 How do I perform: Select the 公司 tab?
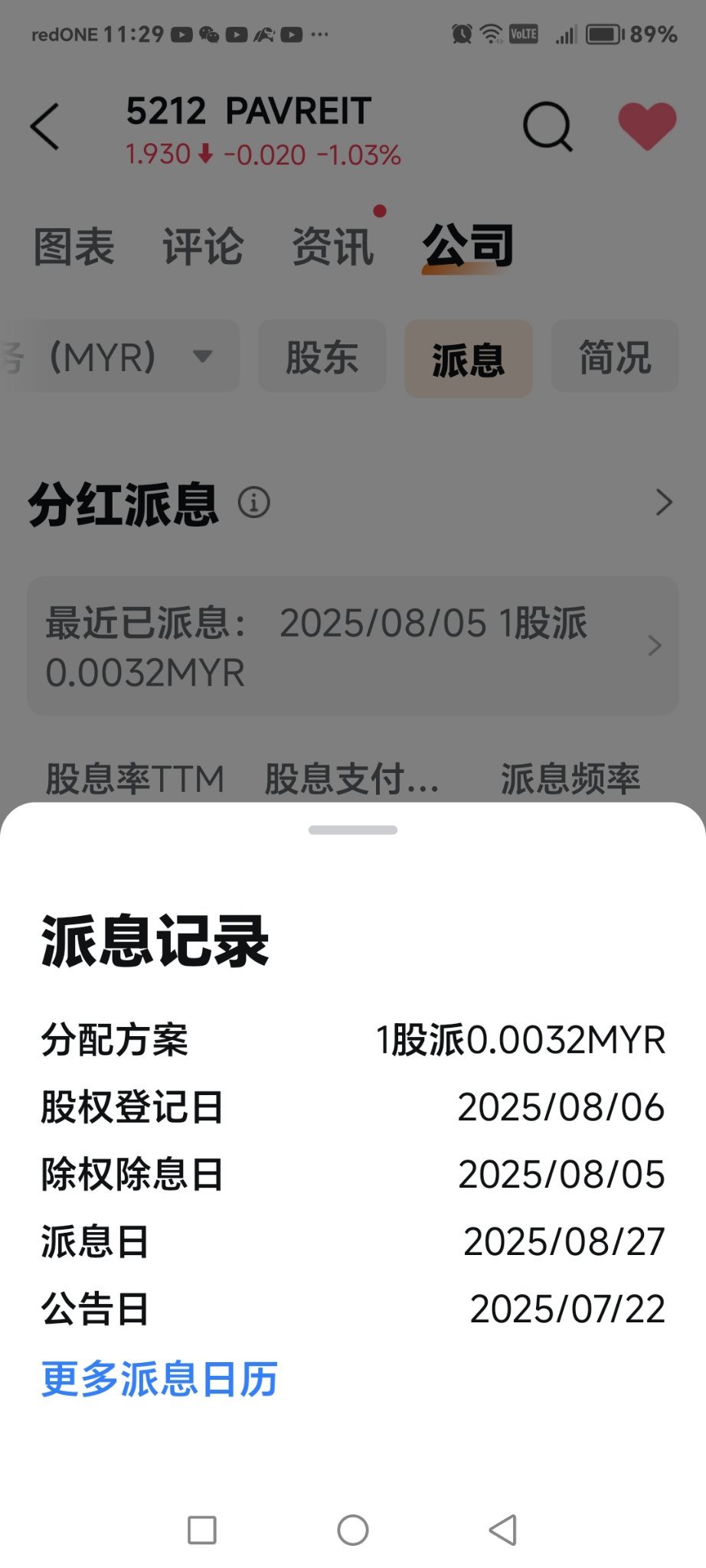468,245
